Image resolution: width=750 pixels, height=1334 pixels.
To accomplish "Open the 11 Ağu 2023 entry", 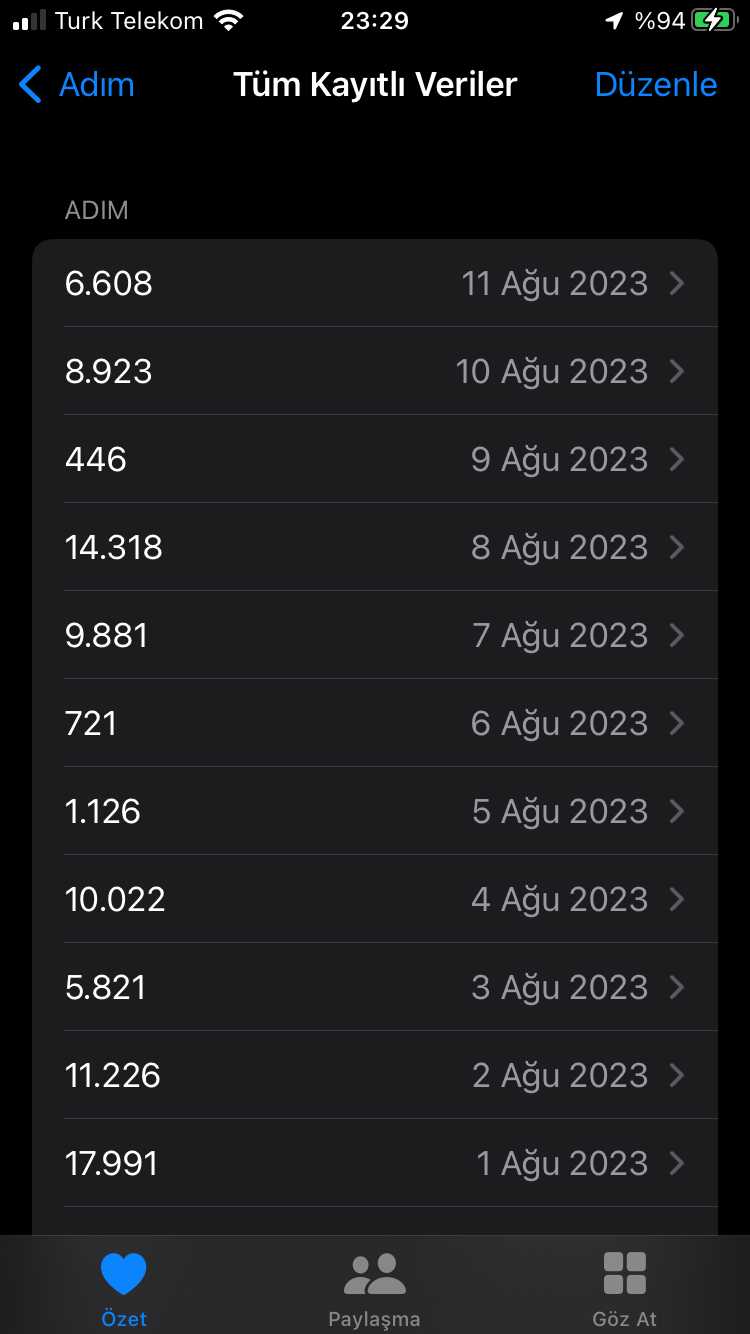I will (x=375, y=283).
